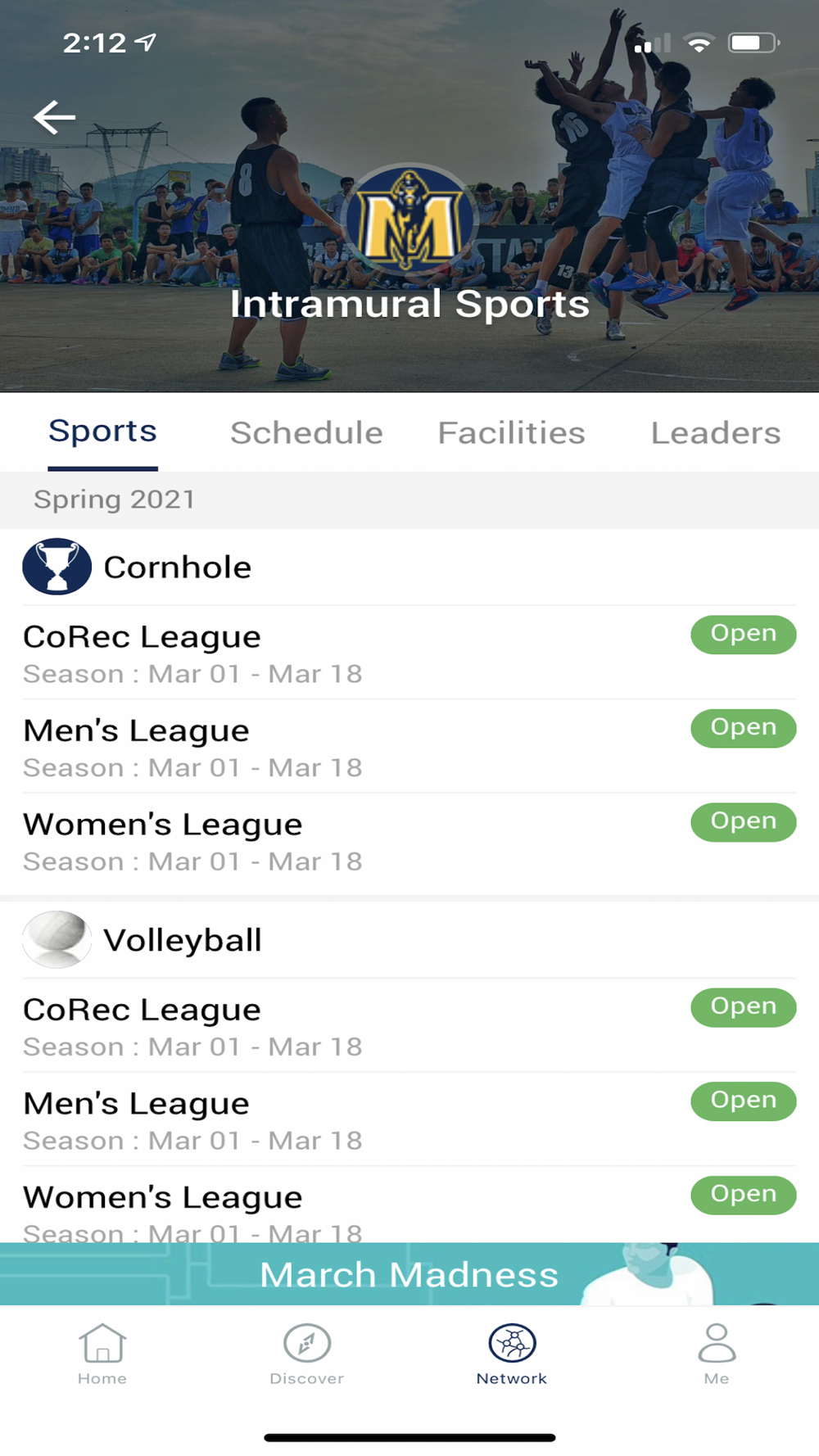
Task: Open Cornhole Men's League
Action: pyautogui.click(x=409, y=747)
